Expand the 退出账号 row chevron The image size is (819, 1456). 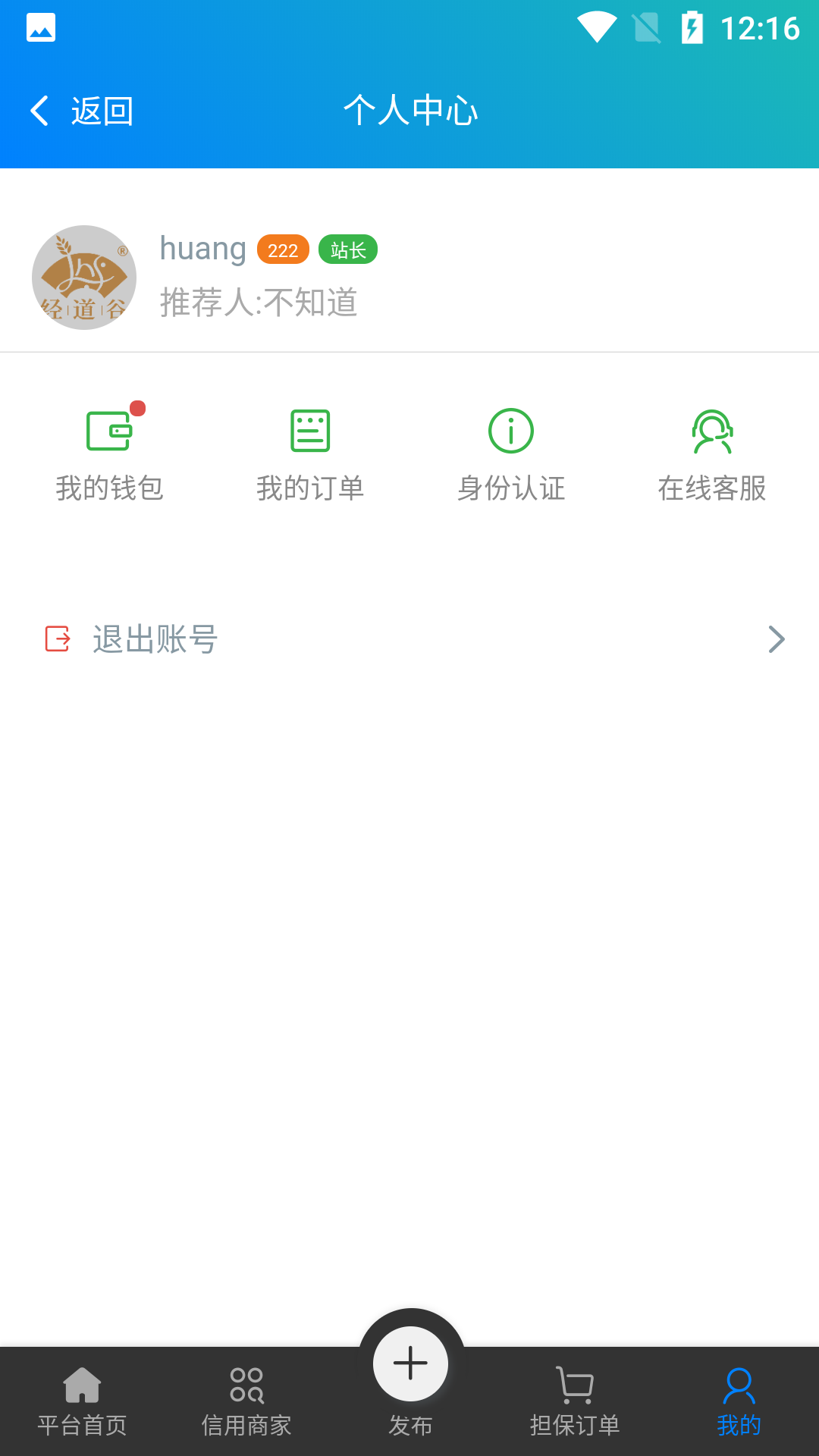775,639
